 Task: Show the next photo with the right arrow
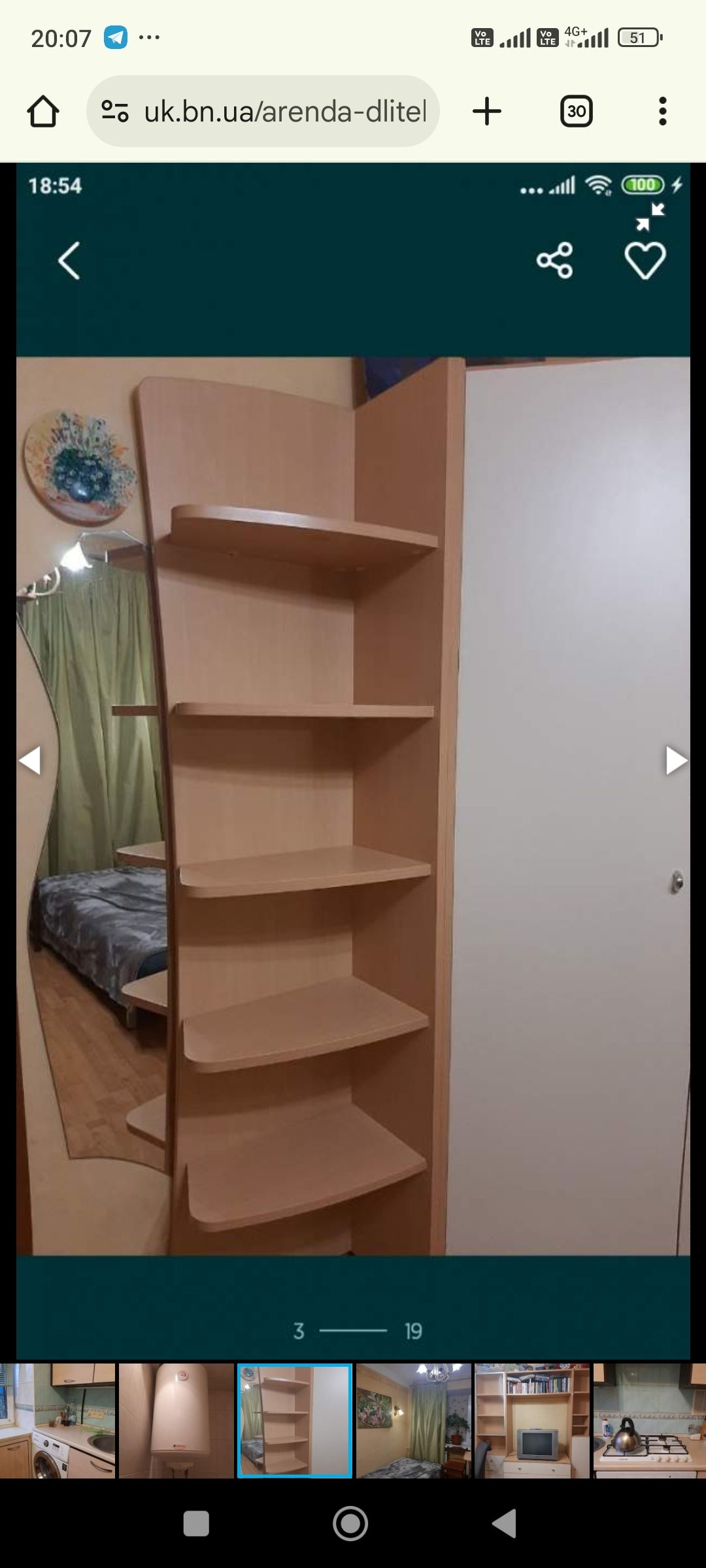(x=675, y=760)
